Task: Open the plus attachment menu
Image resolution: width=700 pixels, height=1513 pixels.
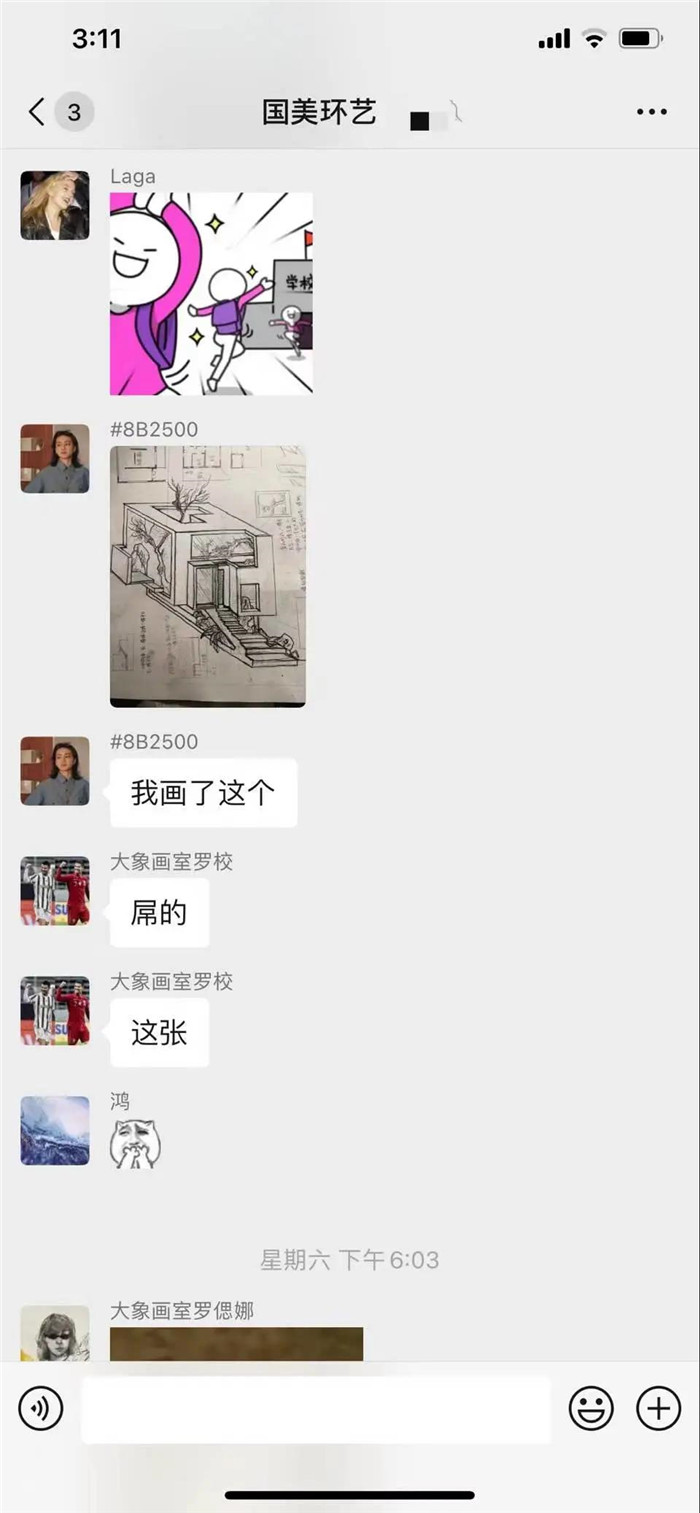Action: (658, 1408)
